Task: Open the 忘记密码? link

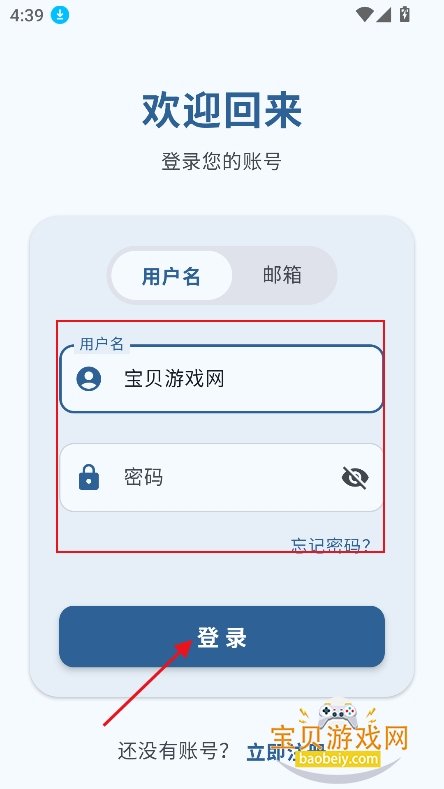Action: [x=330, y=545]
